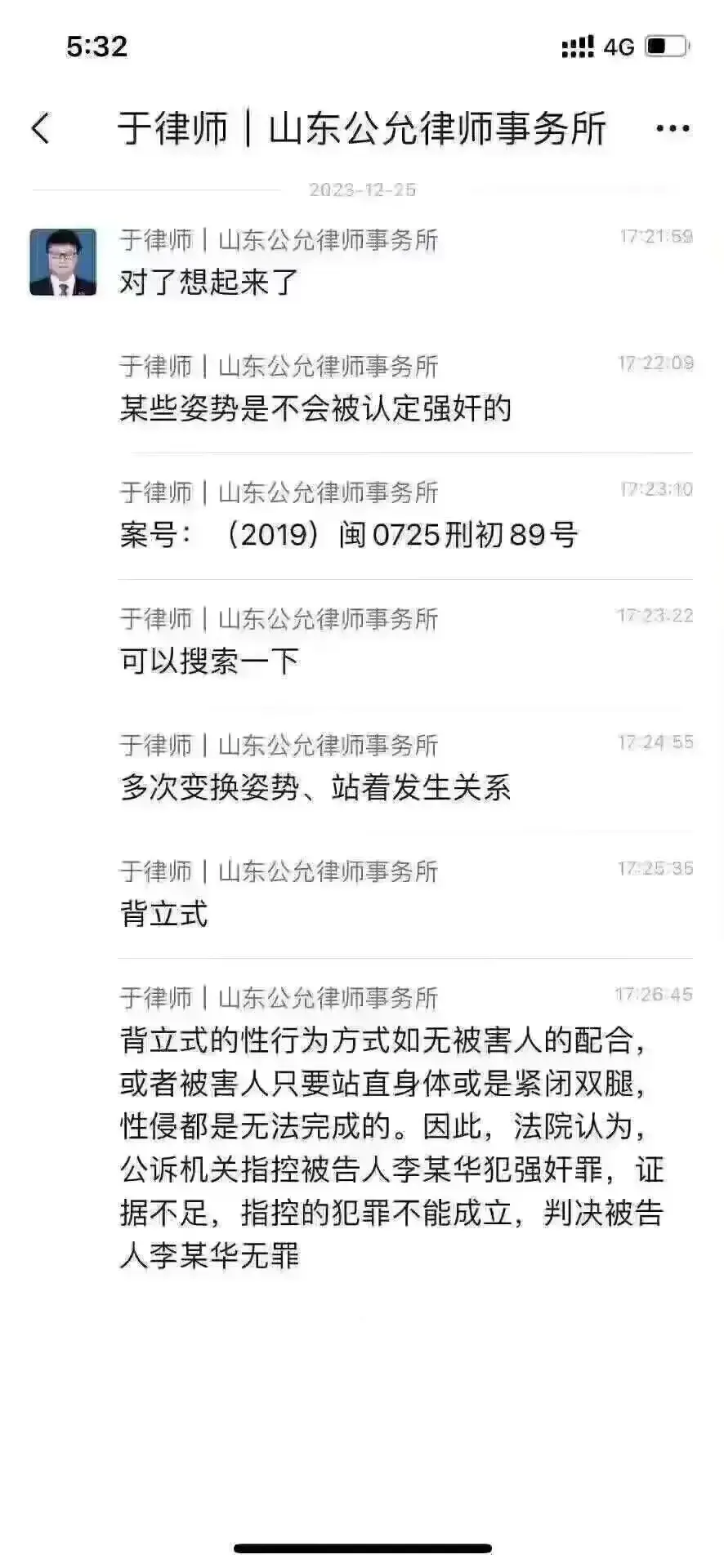Tap the message "背立式"

tap(164, 912)
